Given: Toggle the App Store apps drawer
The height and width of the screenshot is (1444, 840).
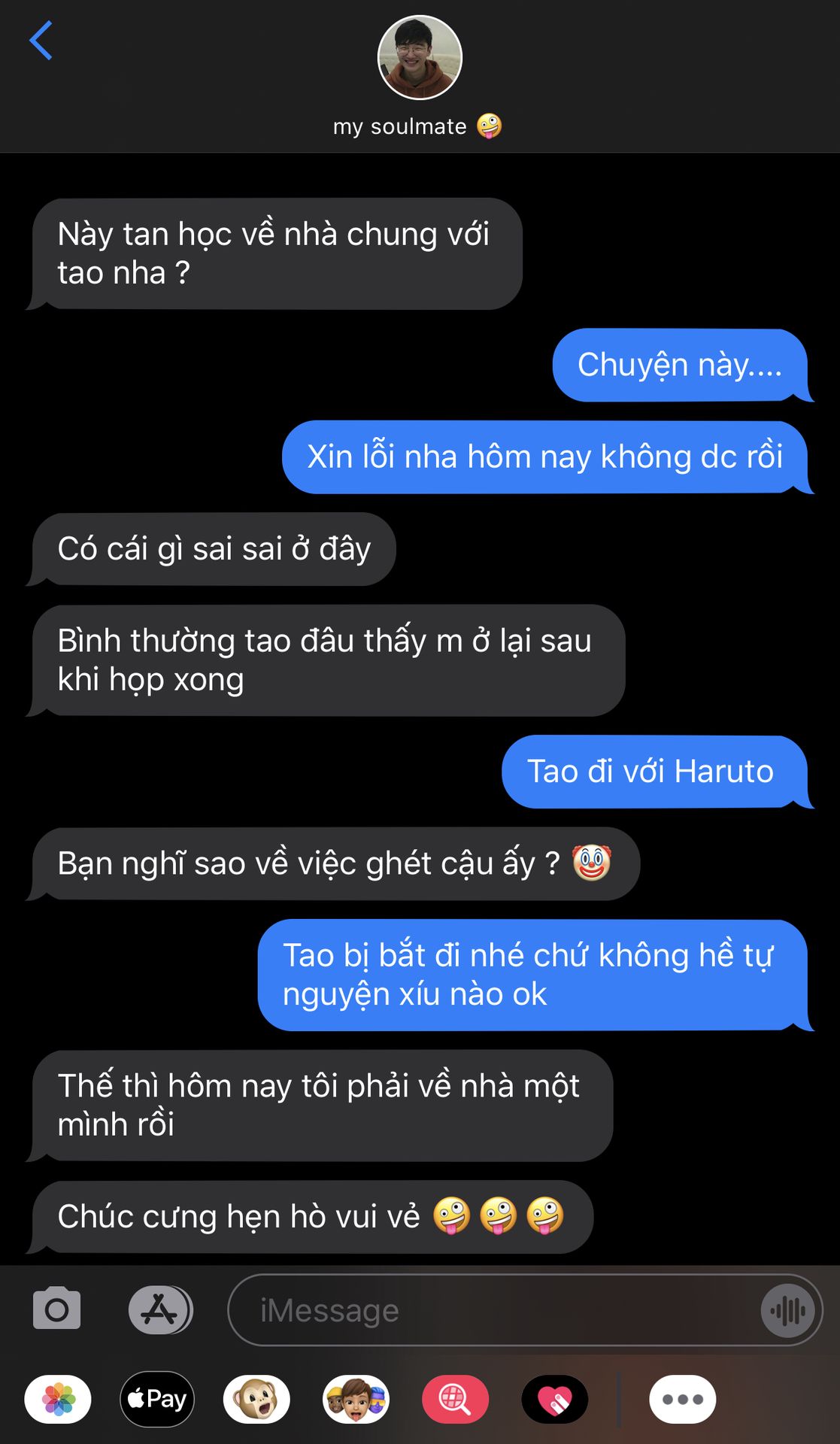Looking at the screenshot, I should click(160, 1310).
